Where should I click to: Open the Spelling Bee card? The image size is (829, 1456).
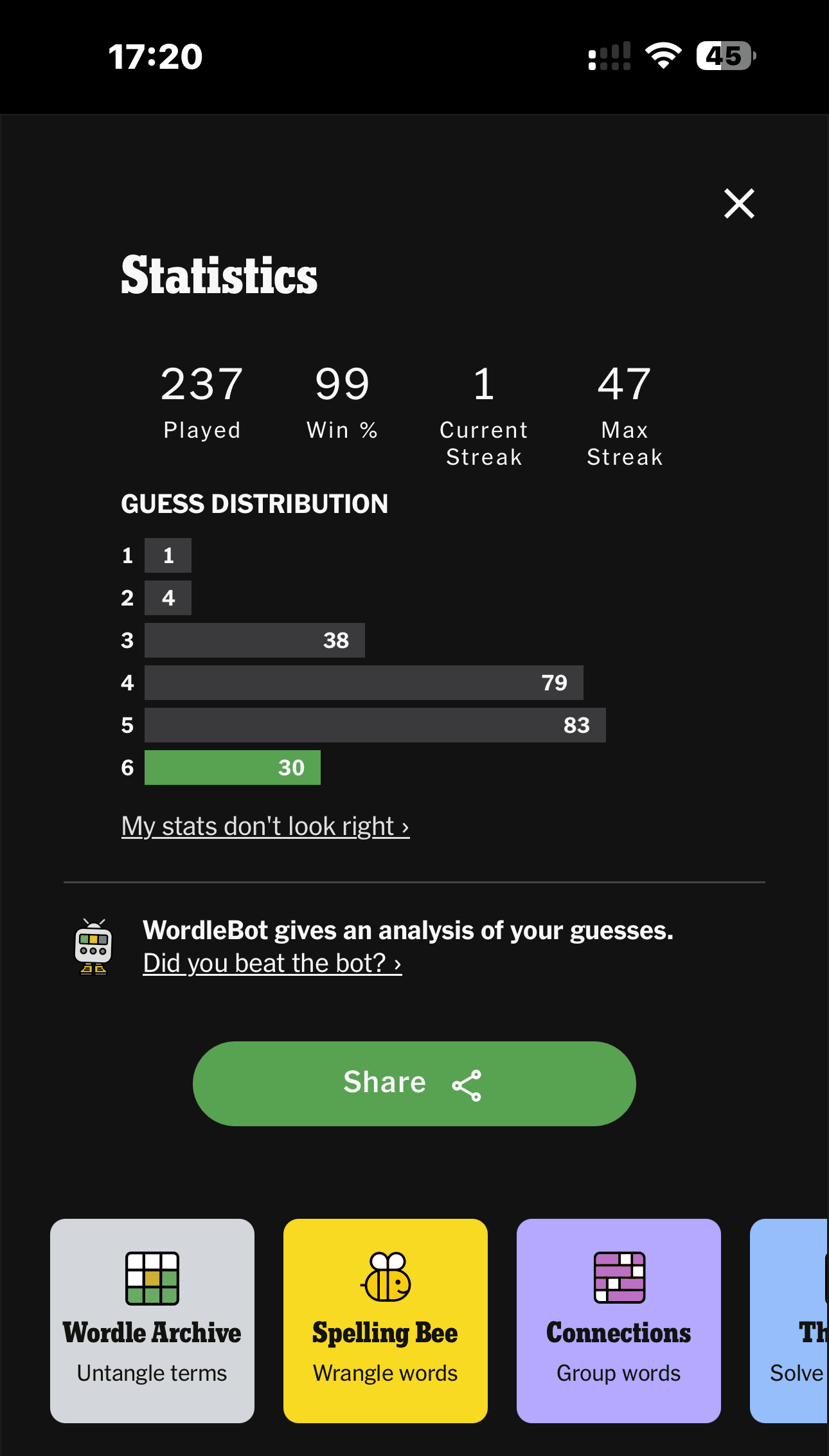[x=385, y=1320]
